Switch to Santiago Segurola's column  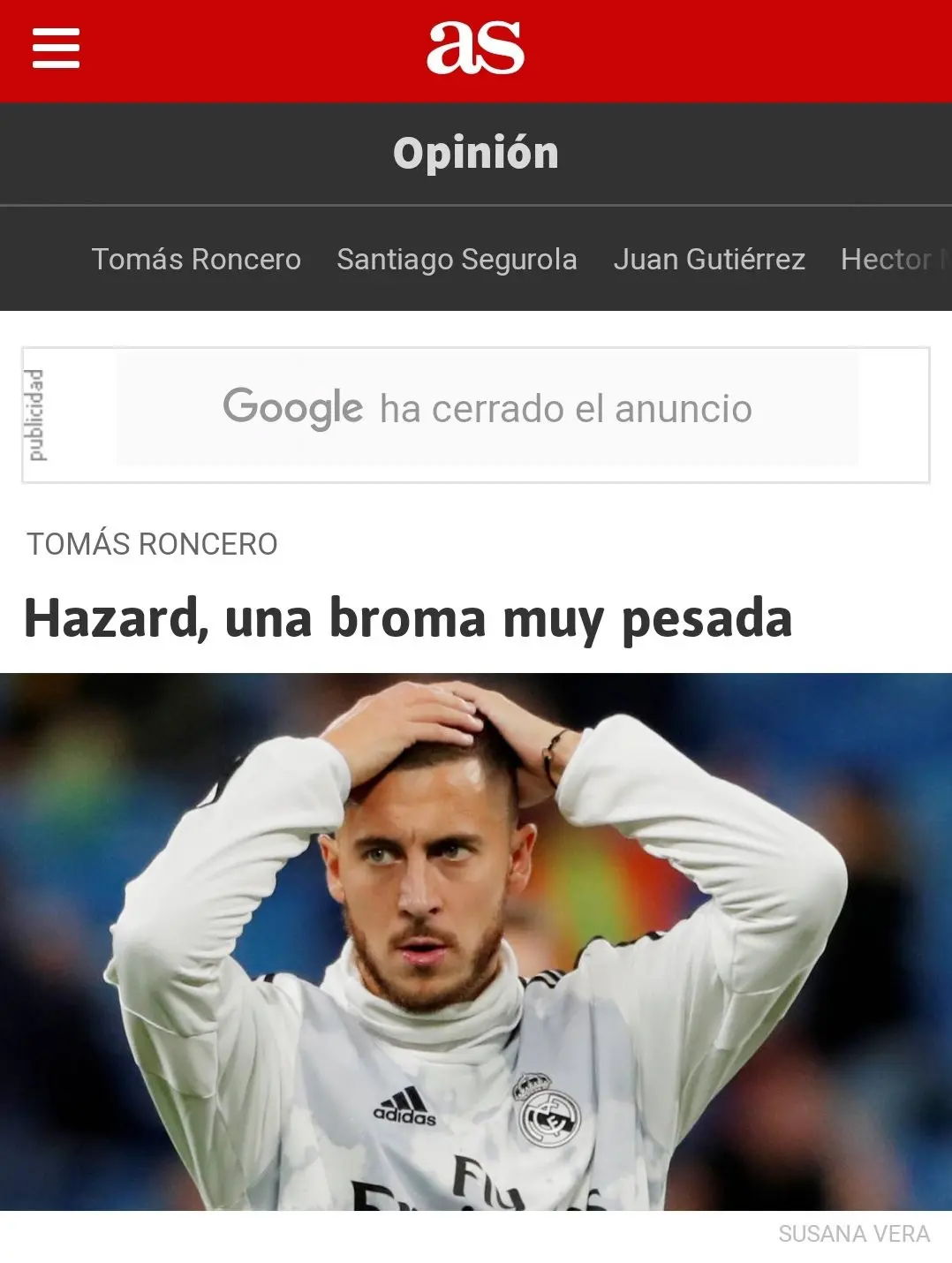(457, 260)
